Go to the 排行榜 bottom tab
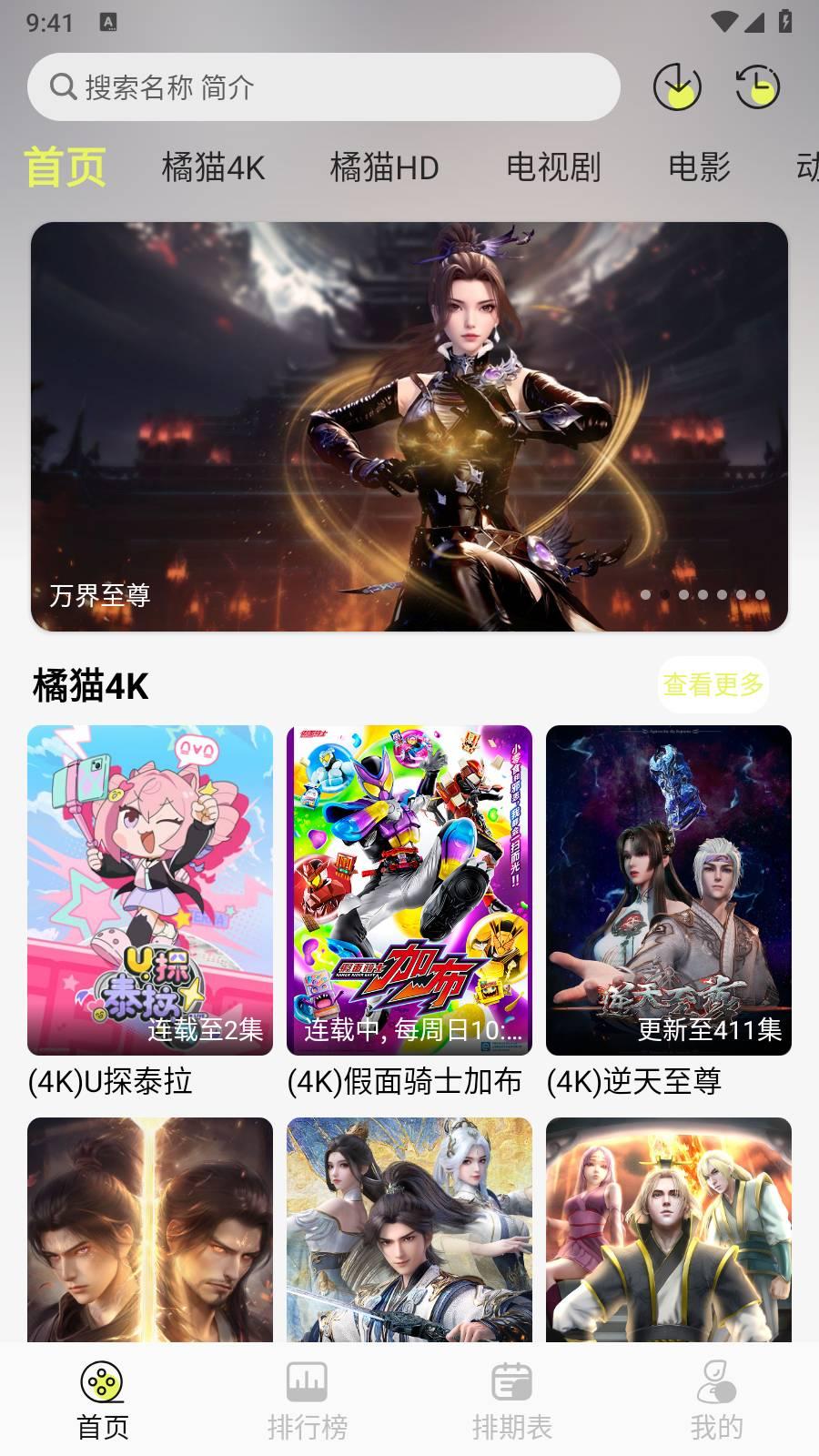The height and width of the screenshot is (1456, 819). 308,1400
